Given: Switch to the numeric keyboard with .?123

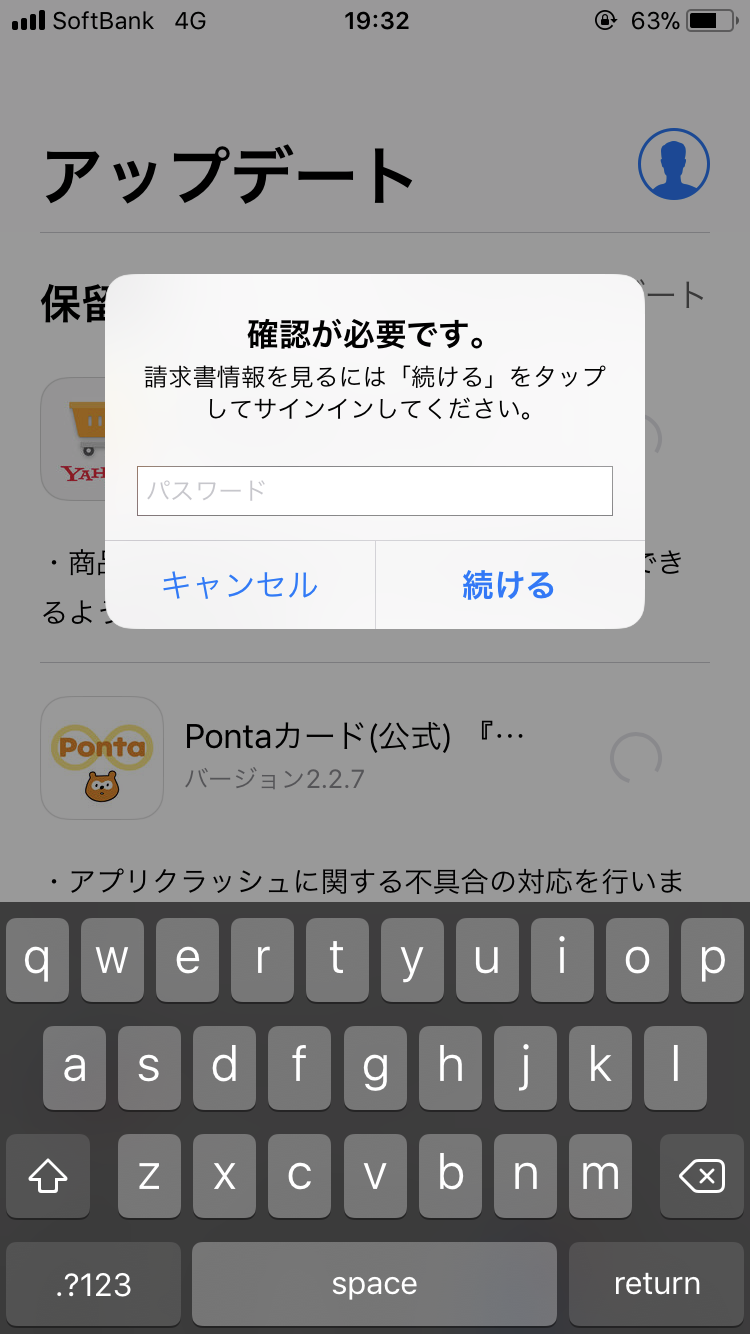Looking at the screenshot, I should point(92,1283).
